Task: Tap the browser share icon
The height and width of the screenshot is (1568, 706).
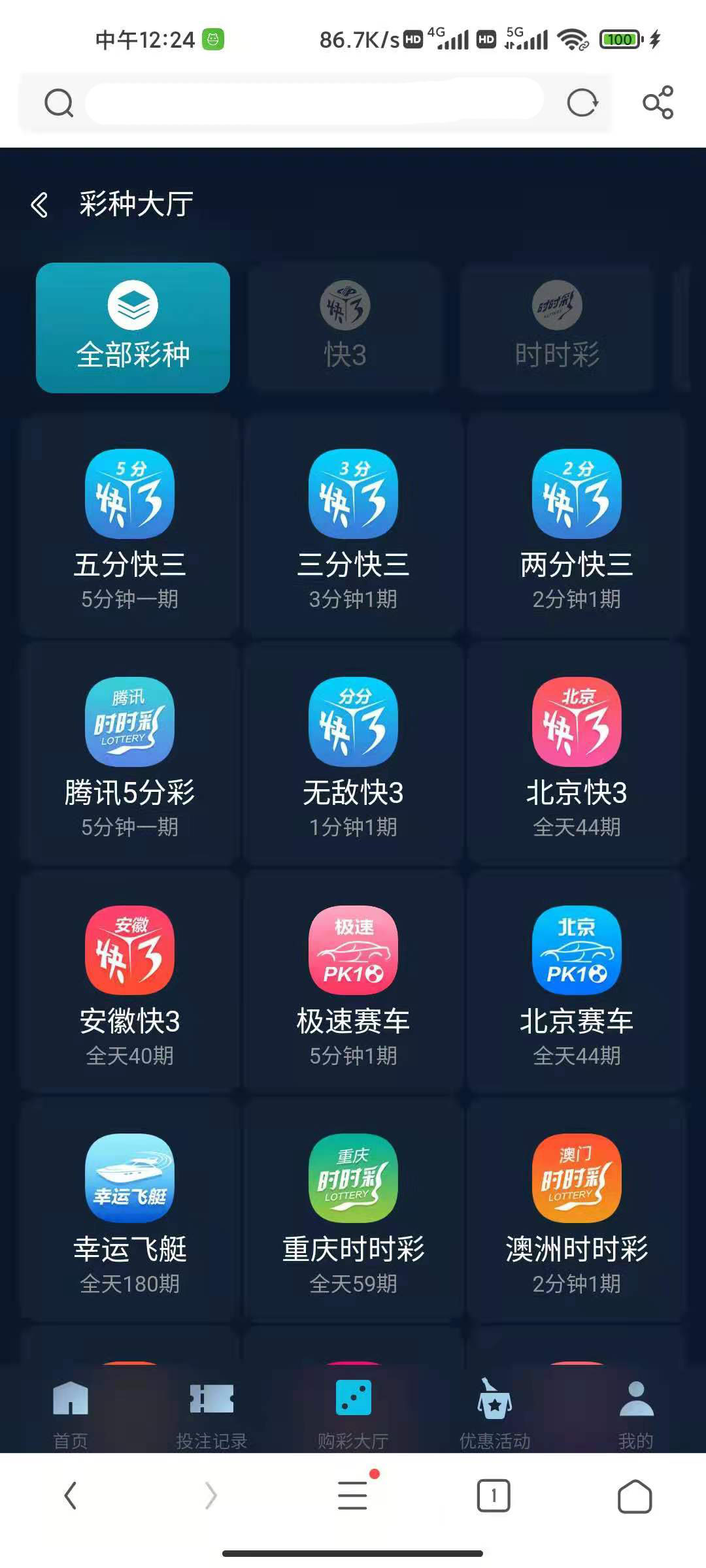Action: 658,103
